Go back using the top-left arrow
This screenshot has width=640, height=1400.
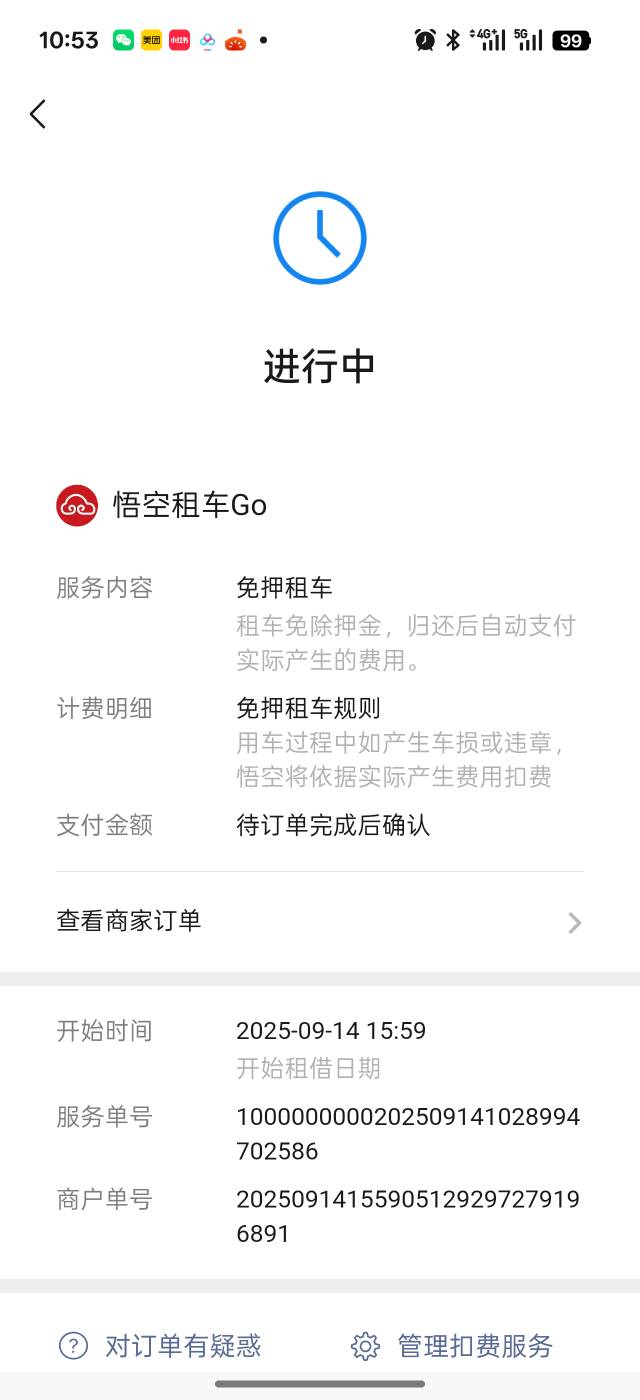pyautogui.click(x=38, y=114)
